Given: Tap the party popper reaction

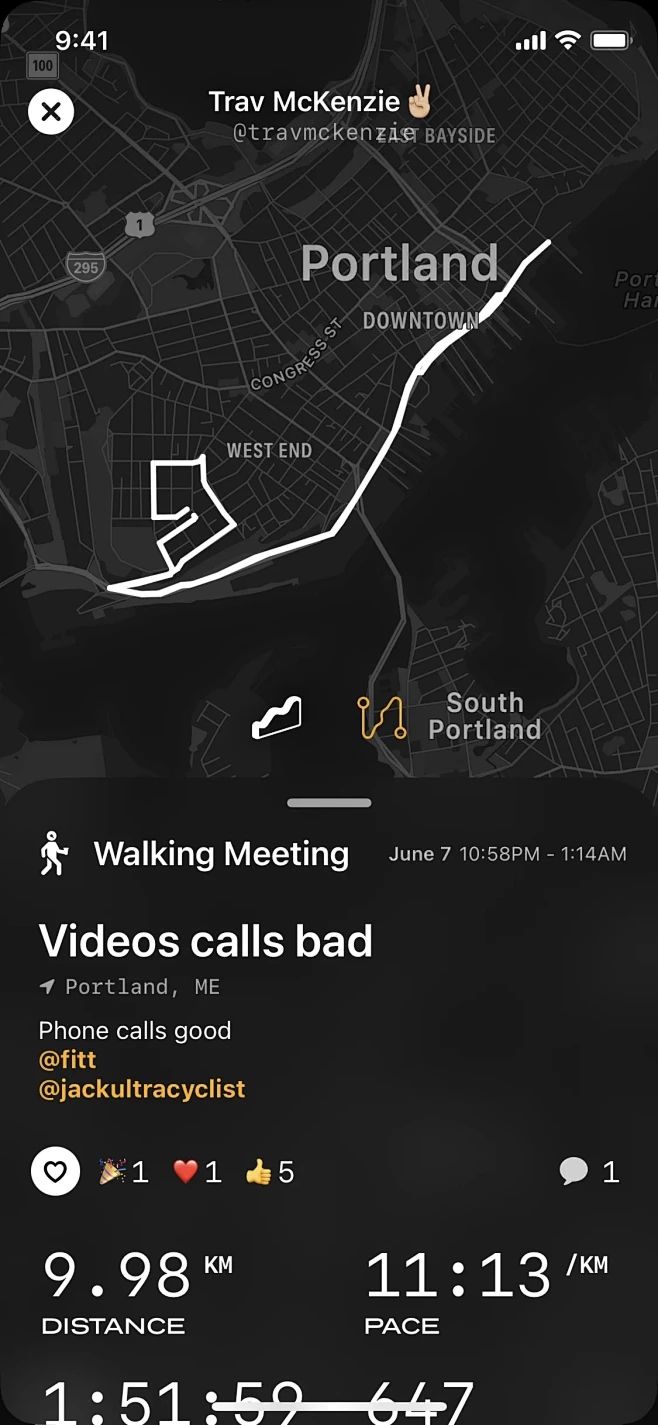Looking at the screenshot, I should (x=124, y=1172).
